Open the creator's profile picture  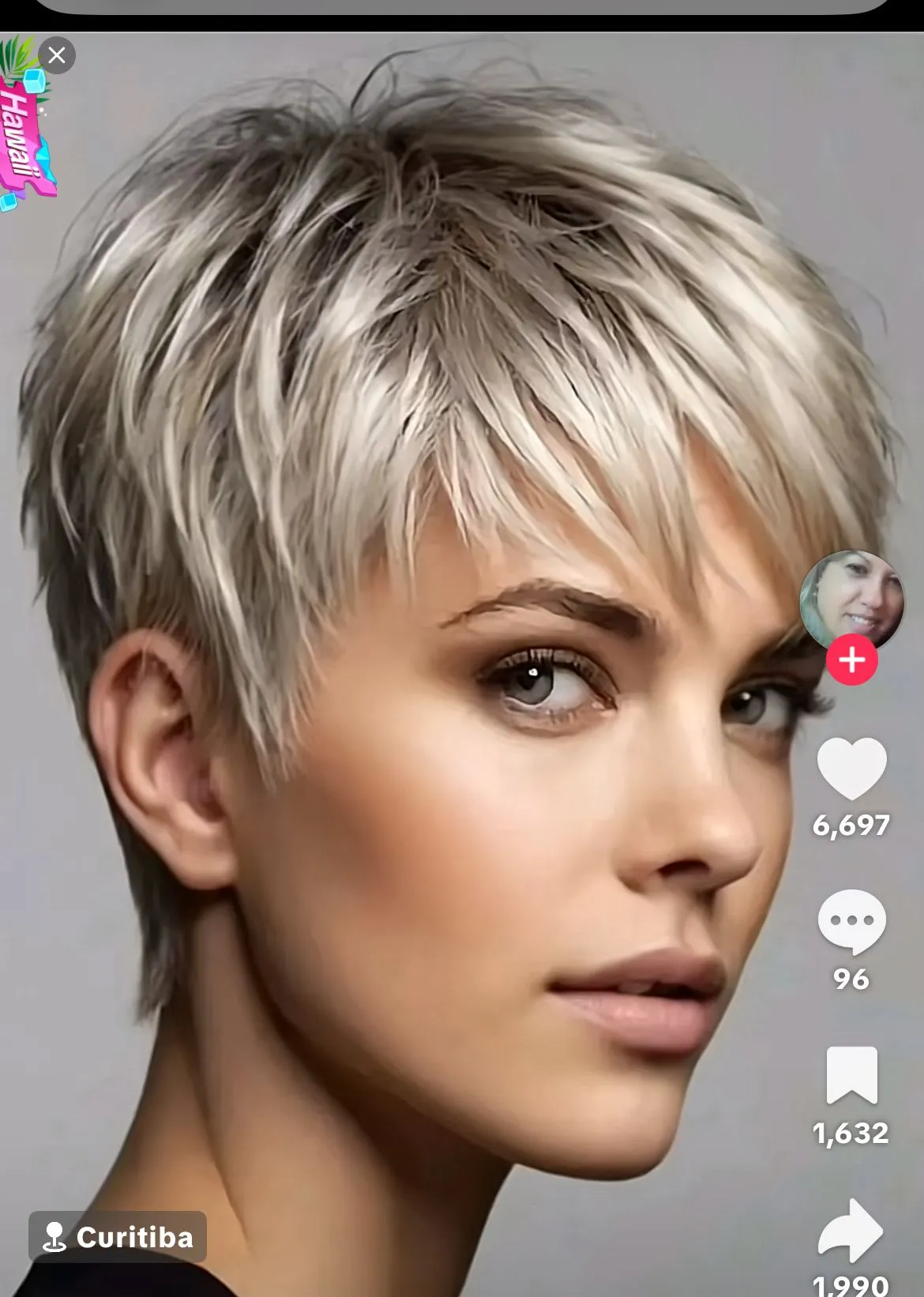coord(851,599)
